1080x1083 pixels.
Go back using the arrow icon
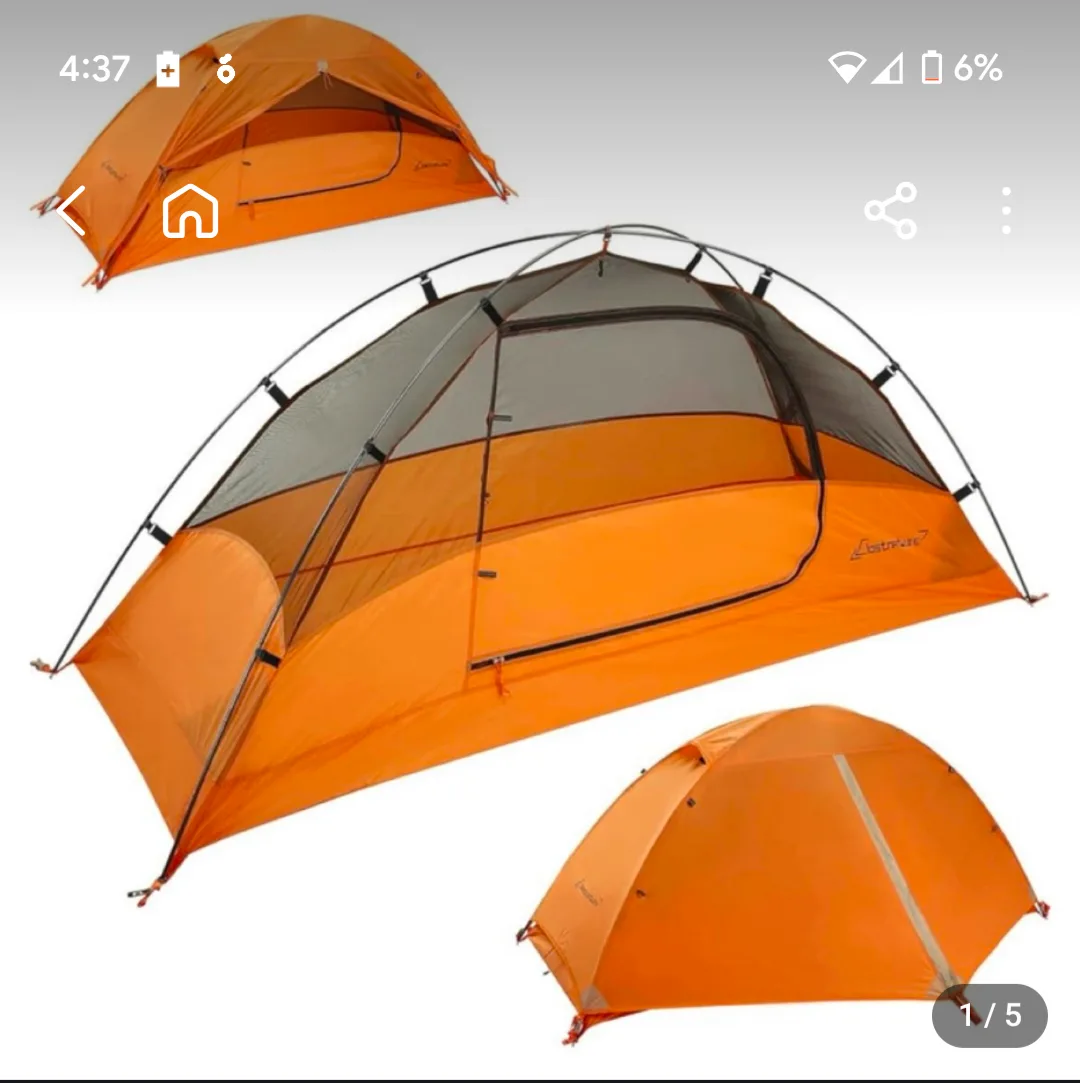pos(71,211)
